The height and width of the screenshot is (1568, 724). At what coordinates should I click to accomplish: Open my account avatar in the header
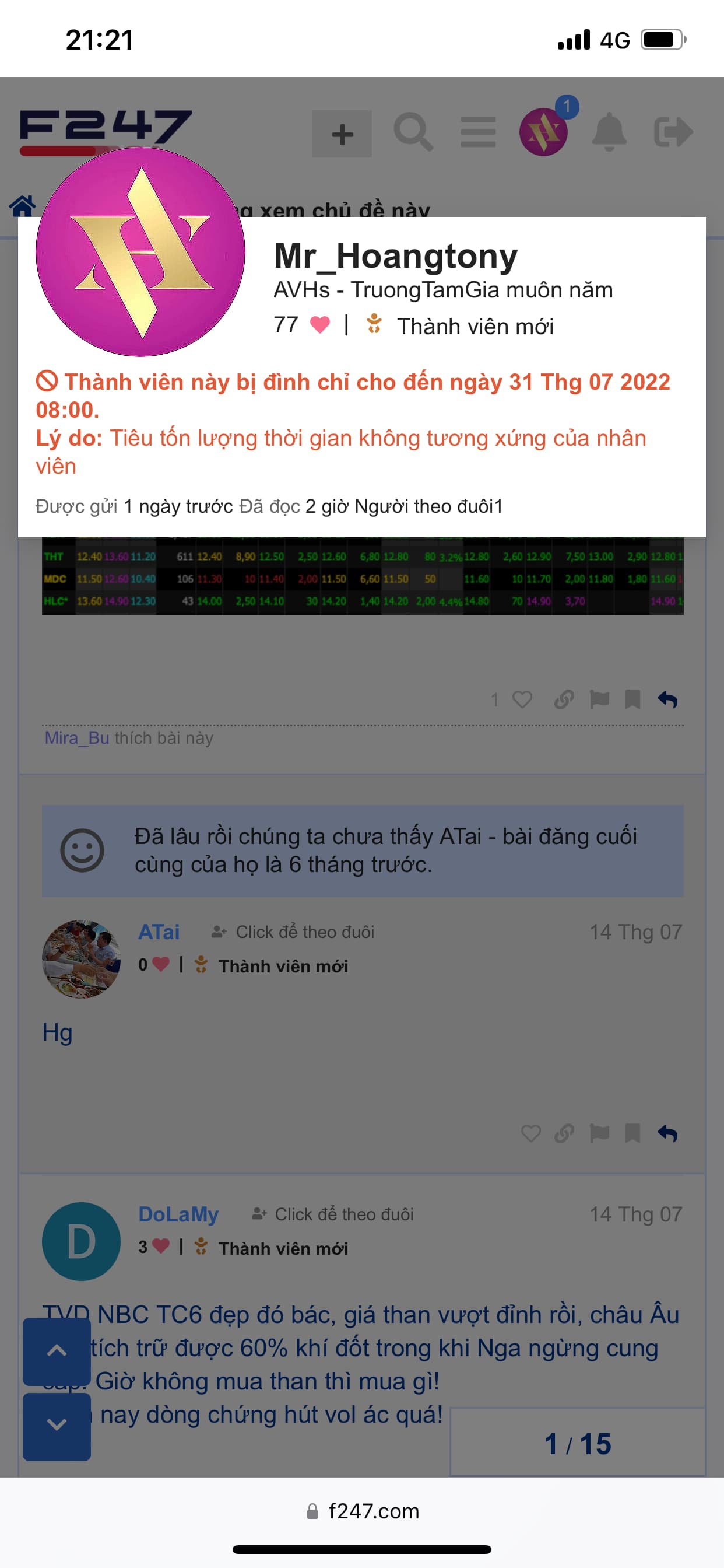(543, 132)
